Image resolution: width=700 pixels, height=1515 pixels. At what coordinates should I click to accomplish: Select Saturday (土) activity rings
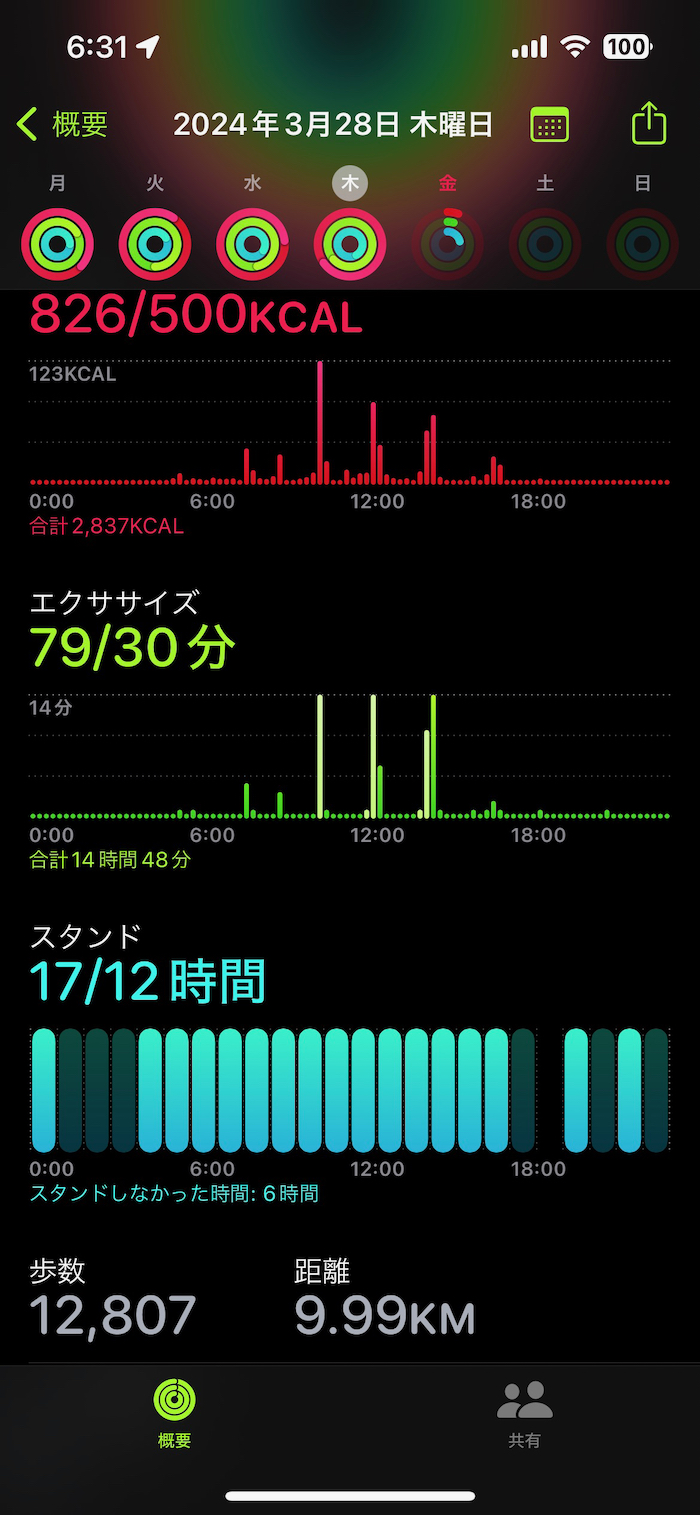pyautogui.click(x=545, y=243)
